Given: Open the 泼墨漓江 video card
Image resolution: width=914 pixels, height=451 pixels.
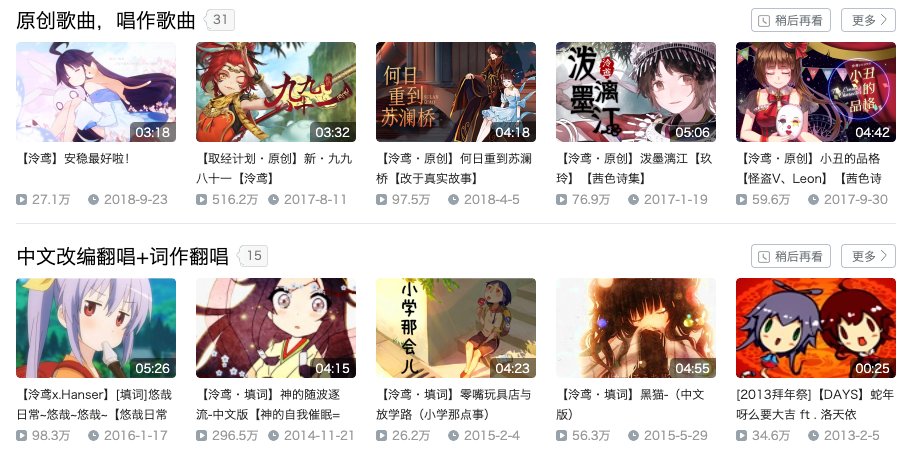Looking at the screenshot, I should pyautogui.click(x=636, y=92).
